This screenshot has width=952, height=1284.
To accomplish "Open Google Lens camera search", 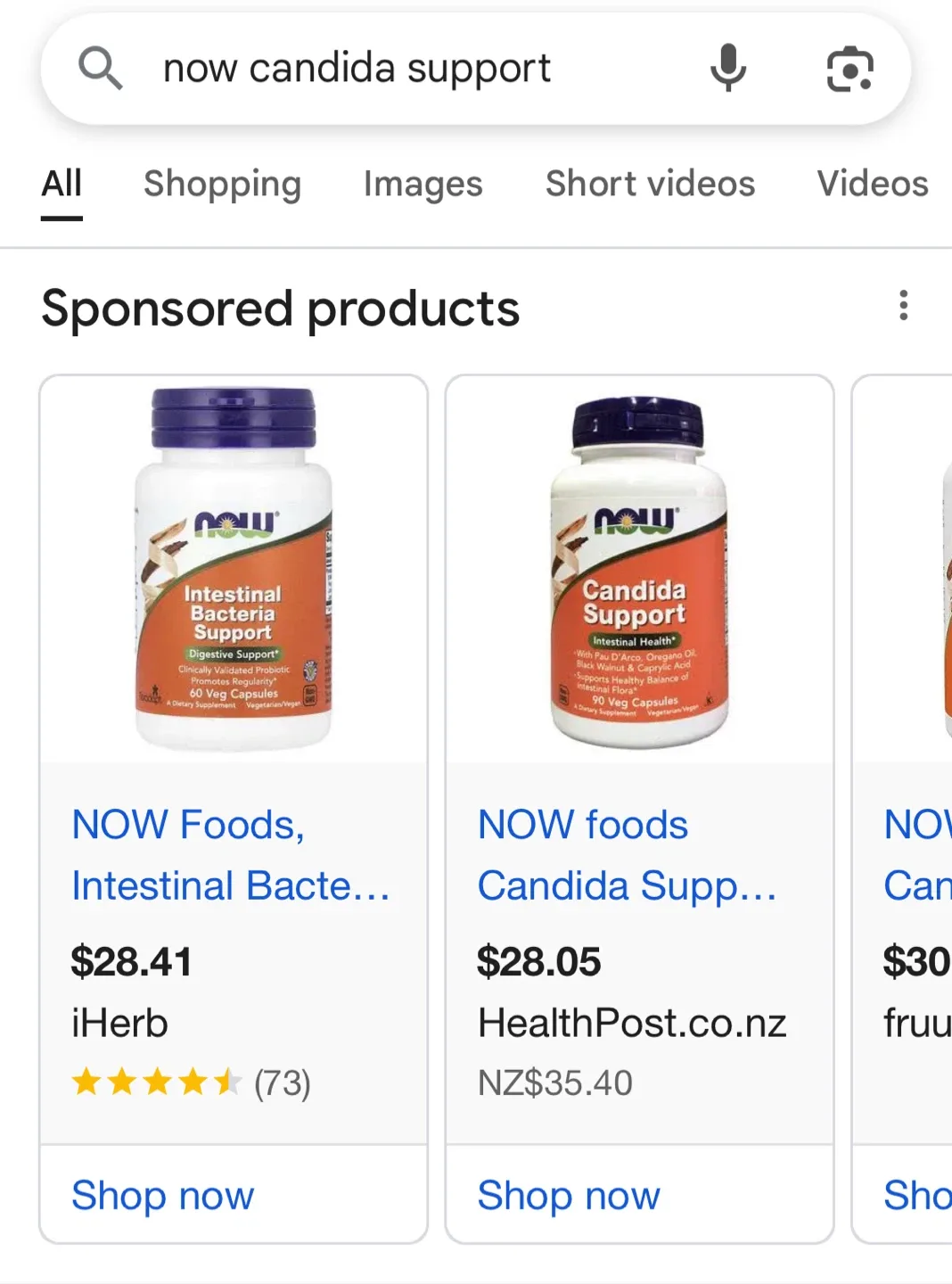I will 849,68.
